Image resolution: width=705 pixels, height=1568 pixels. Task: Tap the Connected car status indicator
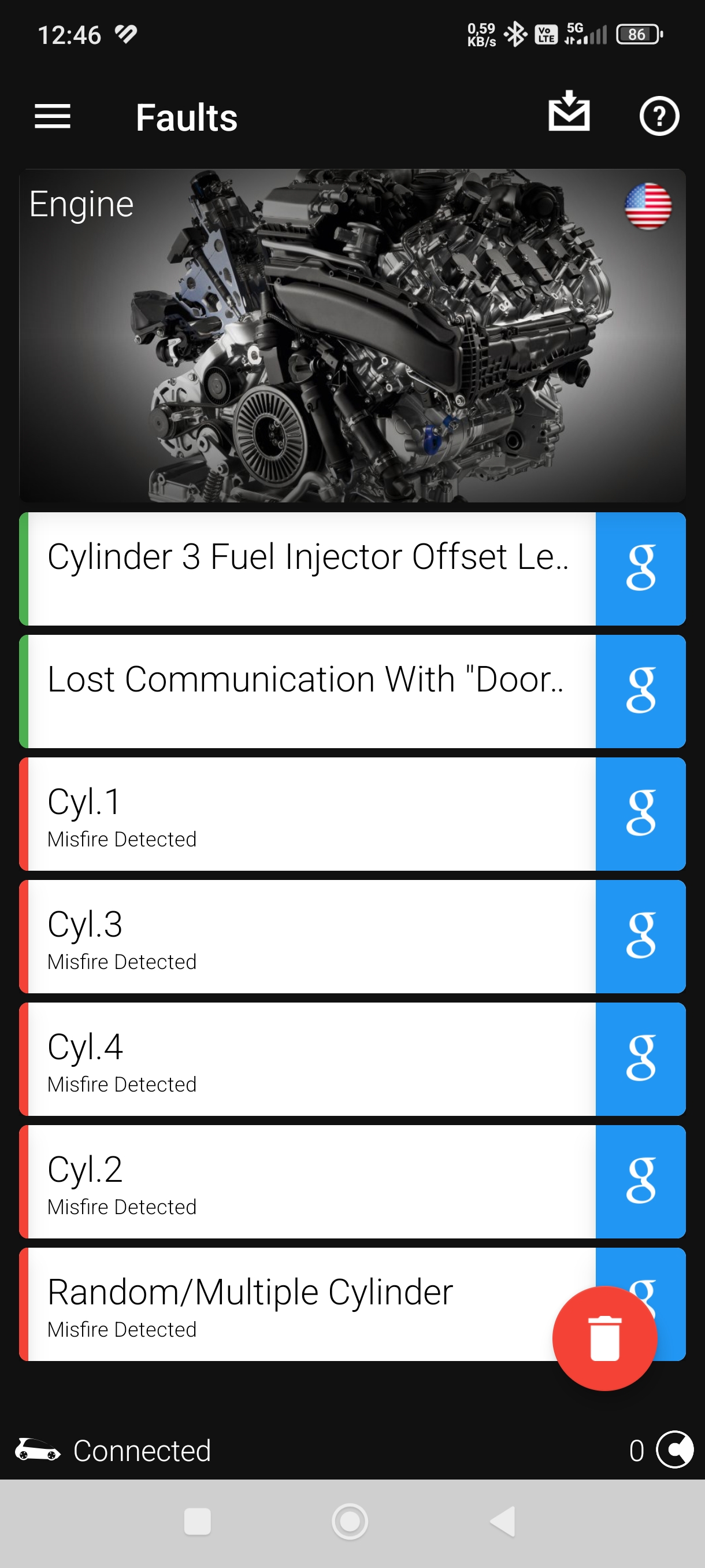coord(114,1450)
